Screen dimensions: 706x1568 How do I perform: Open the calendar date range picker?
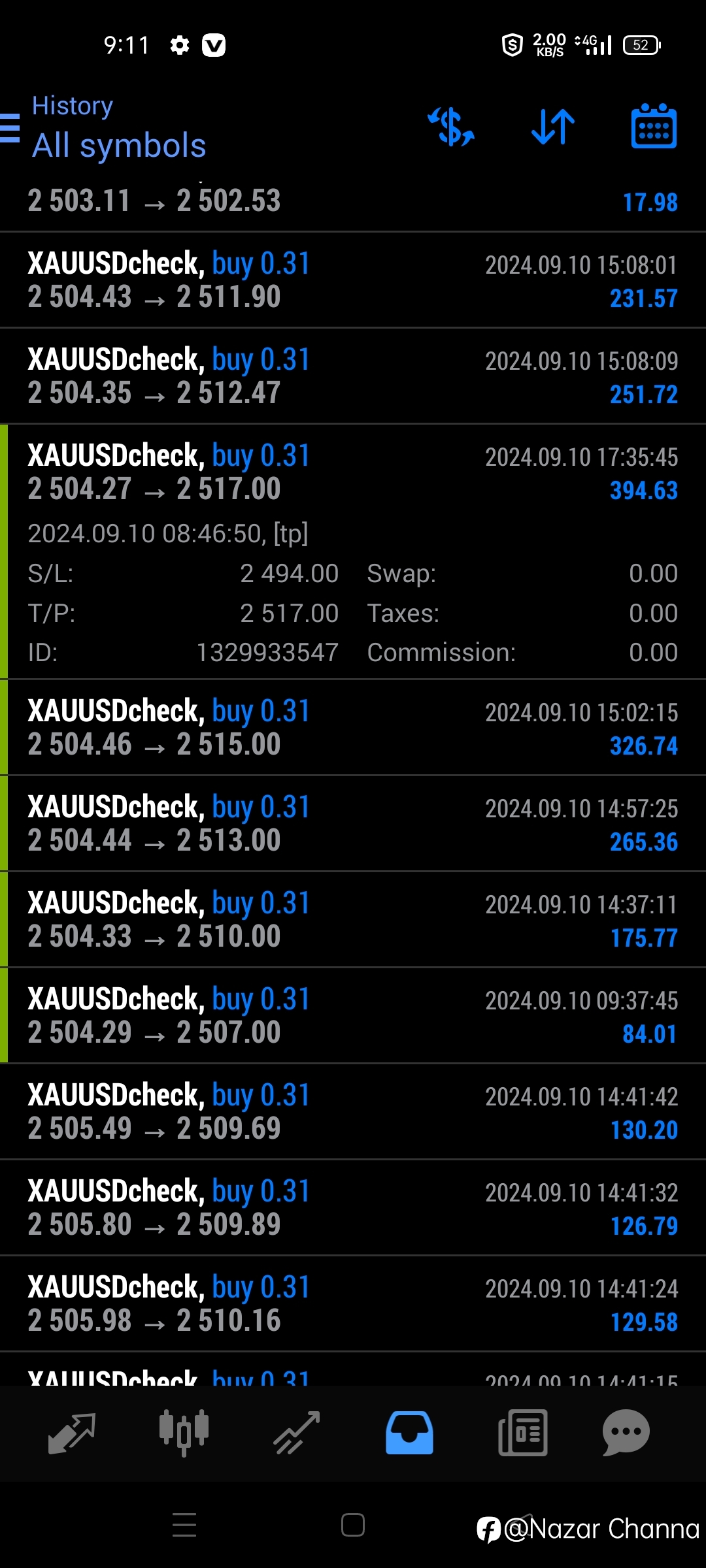(x=654, y=126)
